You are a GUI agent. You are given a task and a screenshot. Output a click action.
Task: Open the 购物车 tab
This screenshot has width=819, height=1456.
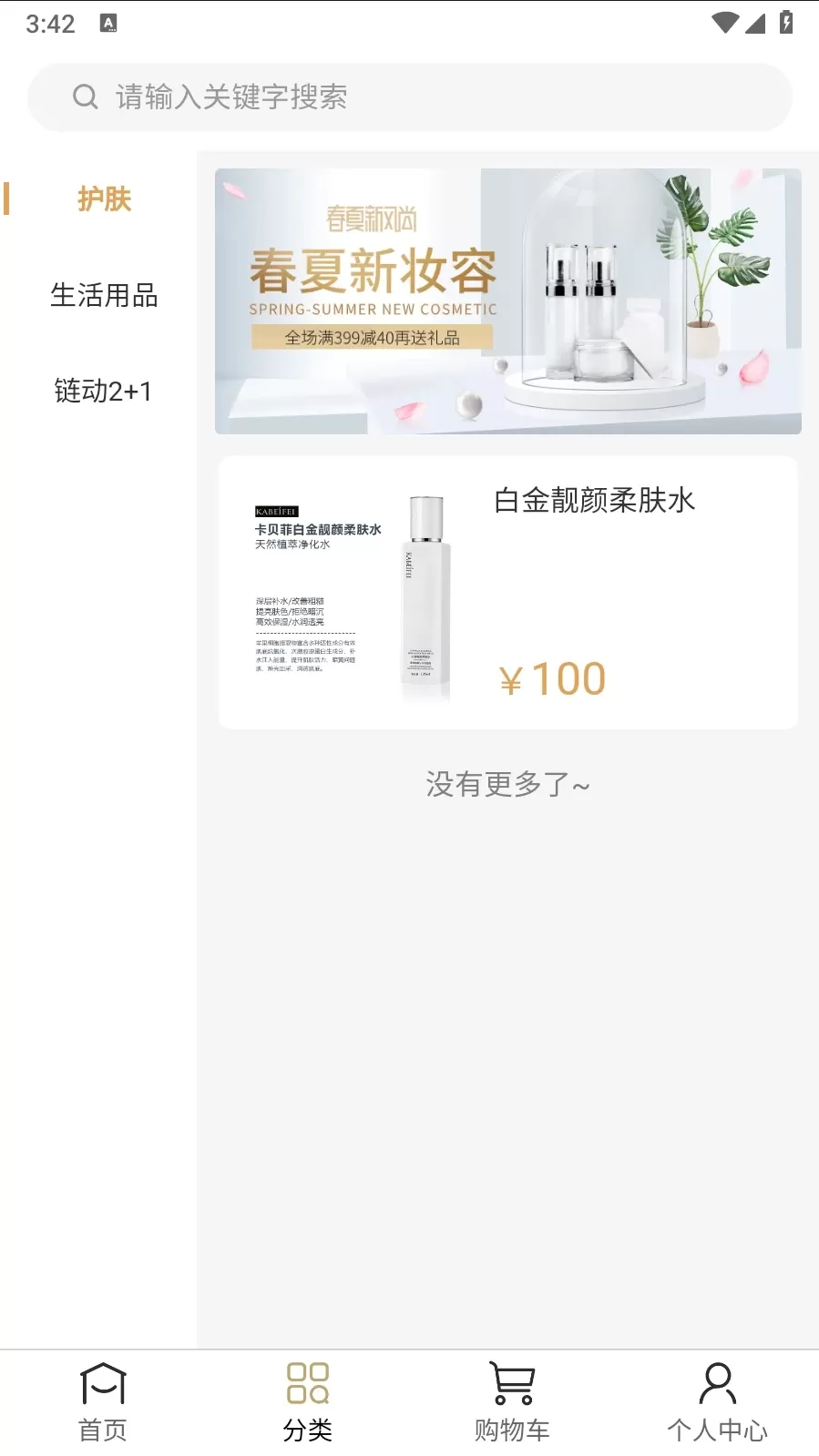512,1403
